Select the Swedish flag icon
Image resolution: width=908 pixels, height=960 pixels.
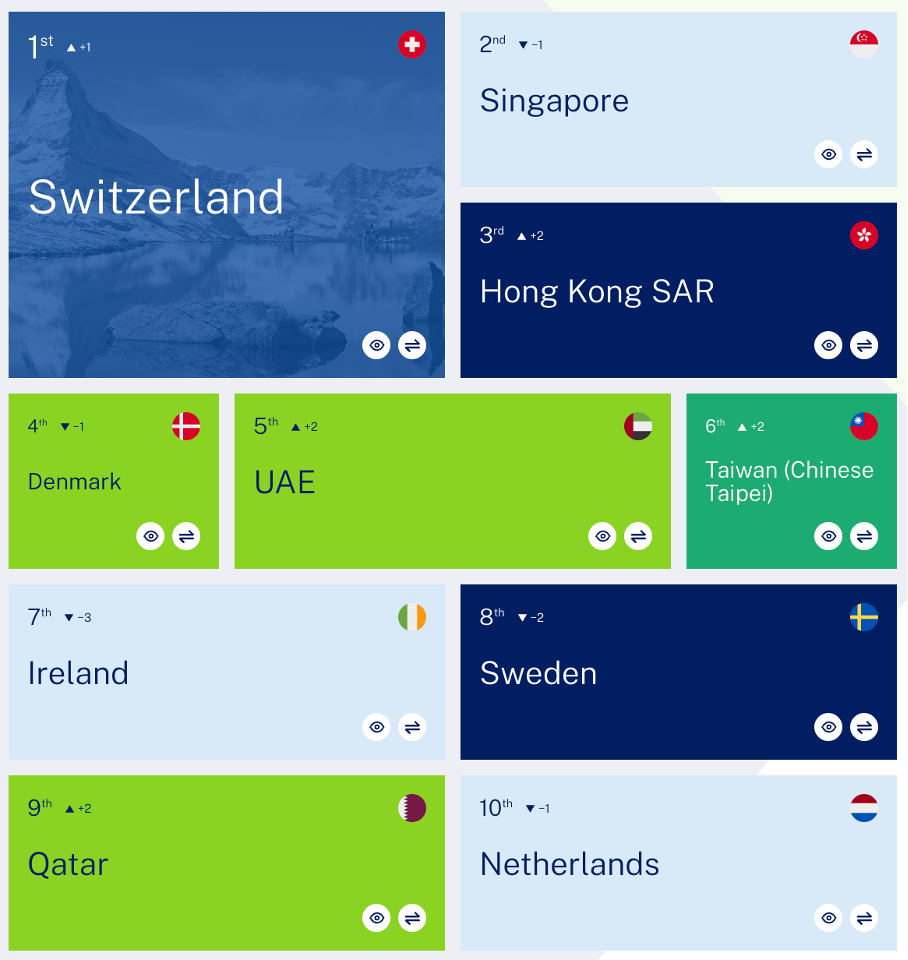pos(863,617)
